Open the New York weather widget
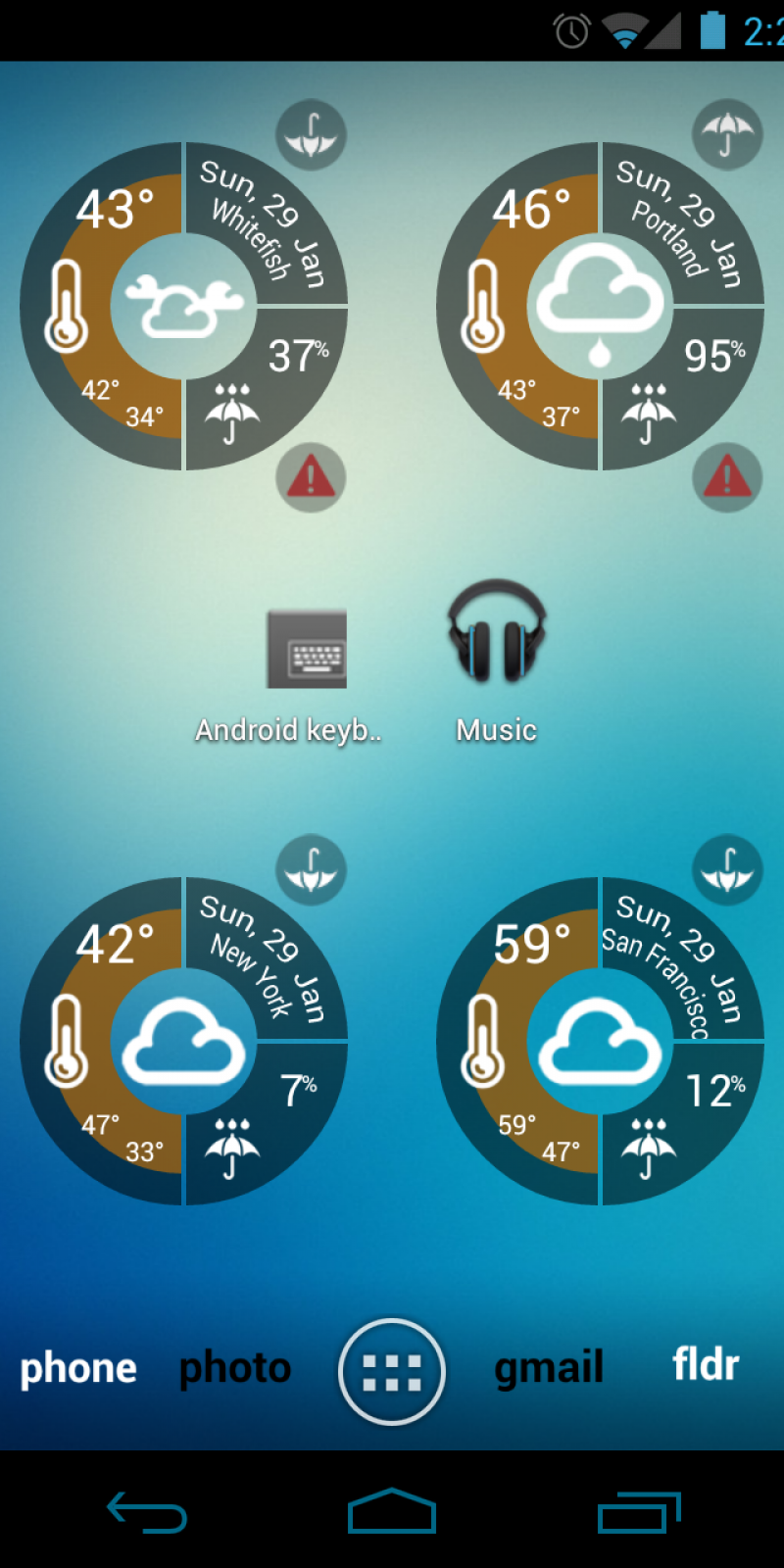The image size is (784, 1568). pos(183,1041)
